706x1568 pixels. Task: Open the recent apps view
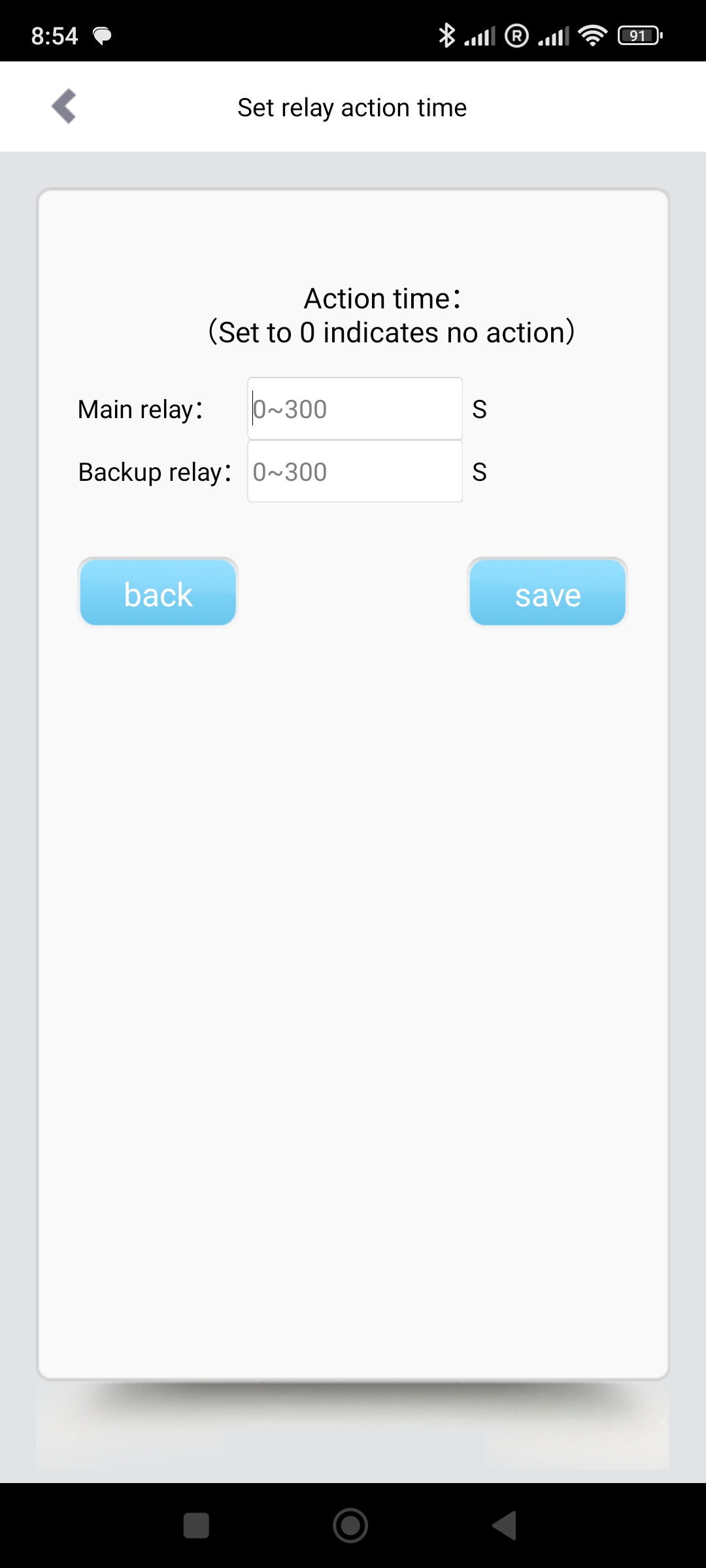[196, 1526]
